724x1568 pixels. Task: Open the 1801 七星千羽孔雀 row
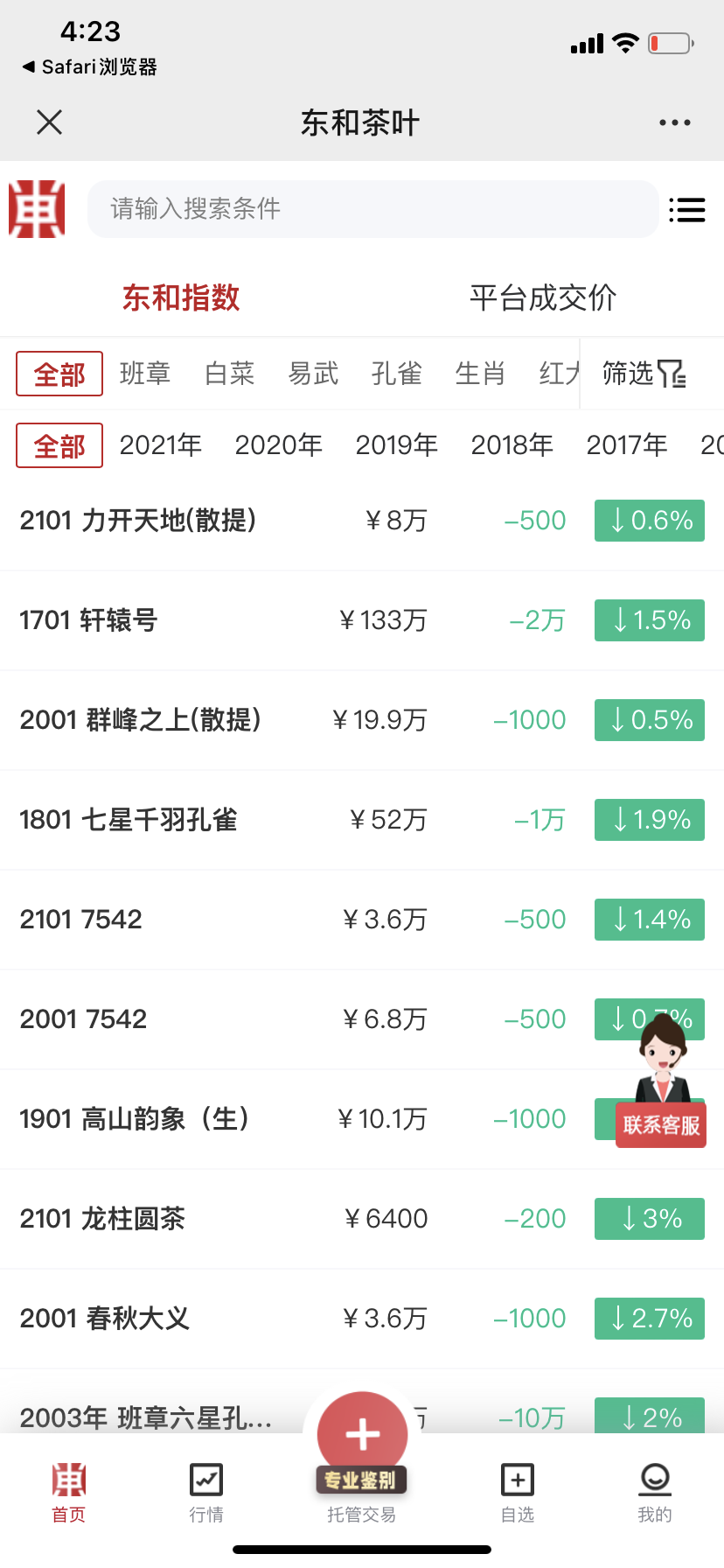[x=362, y=820]
